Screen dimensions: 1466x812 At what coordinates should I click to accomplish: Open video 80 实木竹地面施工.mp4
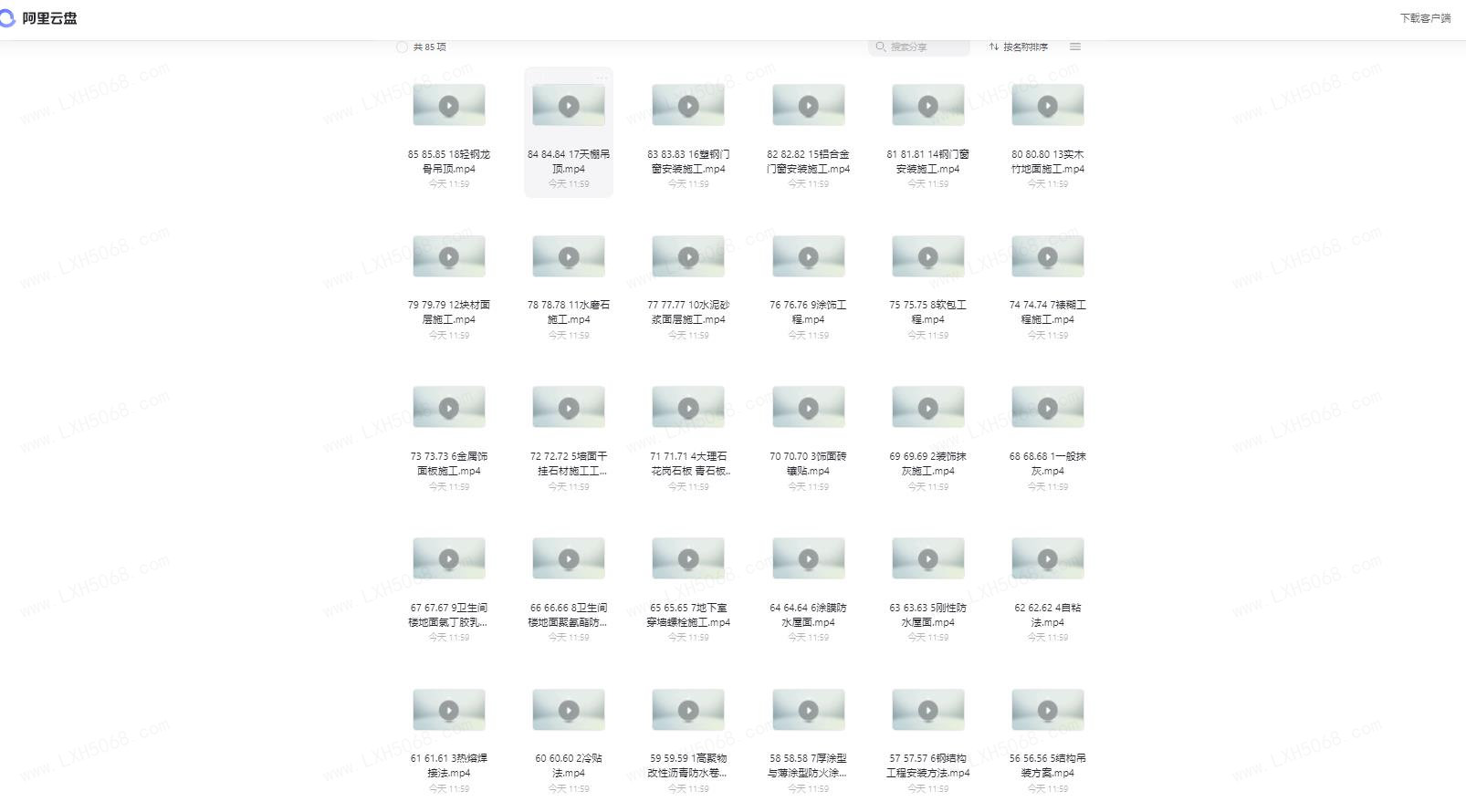click(1047, 106)
